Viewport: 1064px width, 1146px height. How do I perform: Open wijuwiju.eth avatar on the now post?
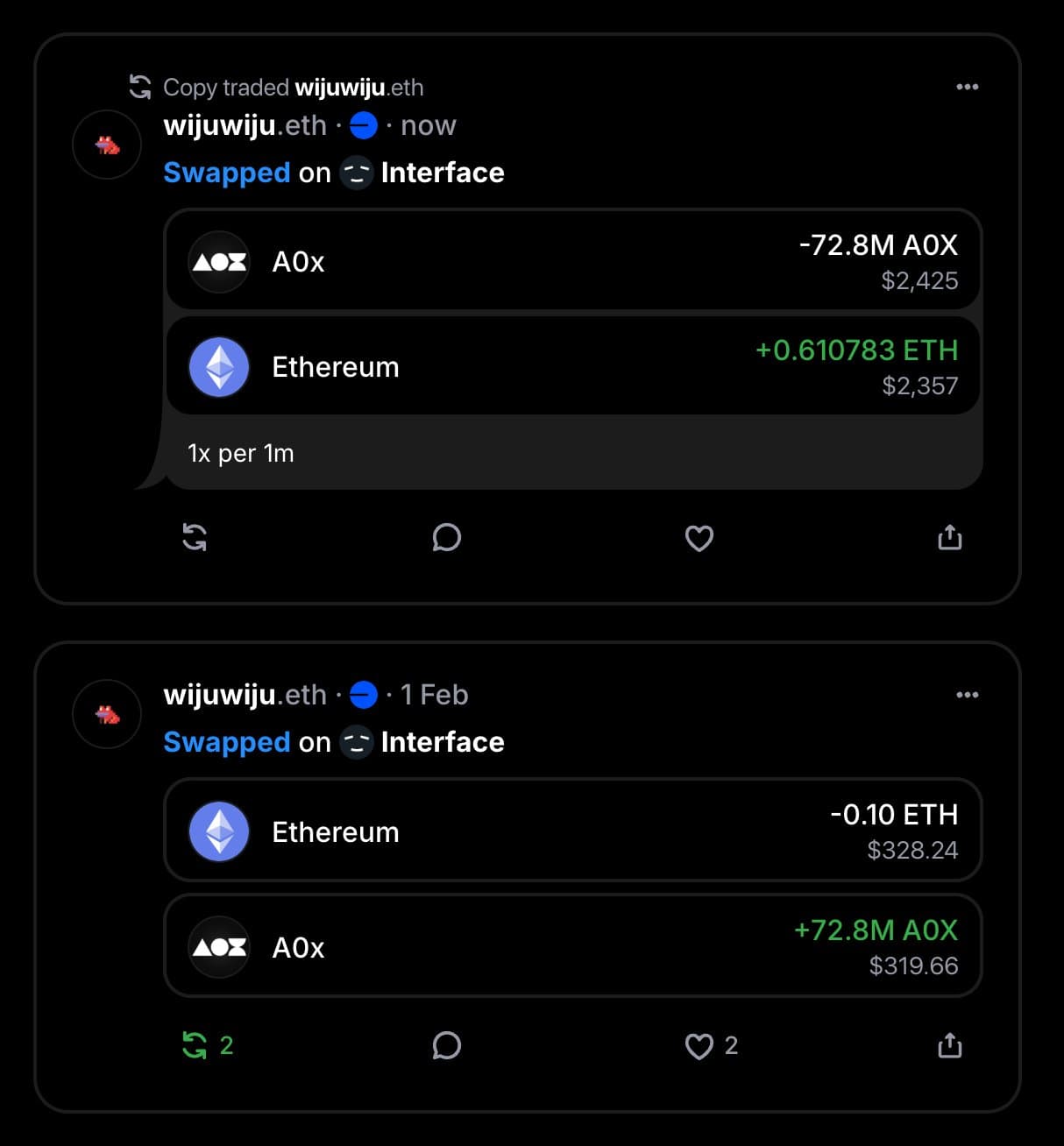click(107, 145)
